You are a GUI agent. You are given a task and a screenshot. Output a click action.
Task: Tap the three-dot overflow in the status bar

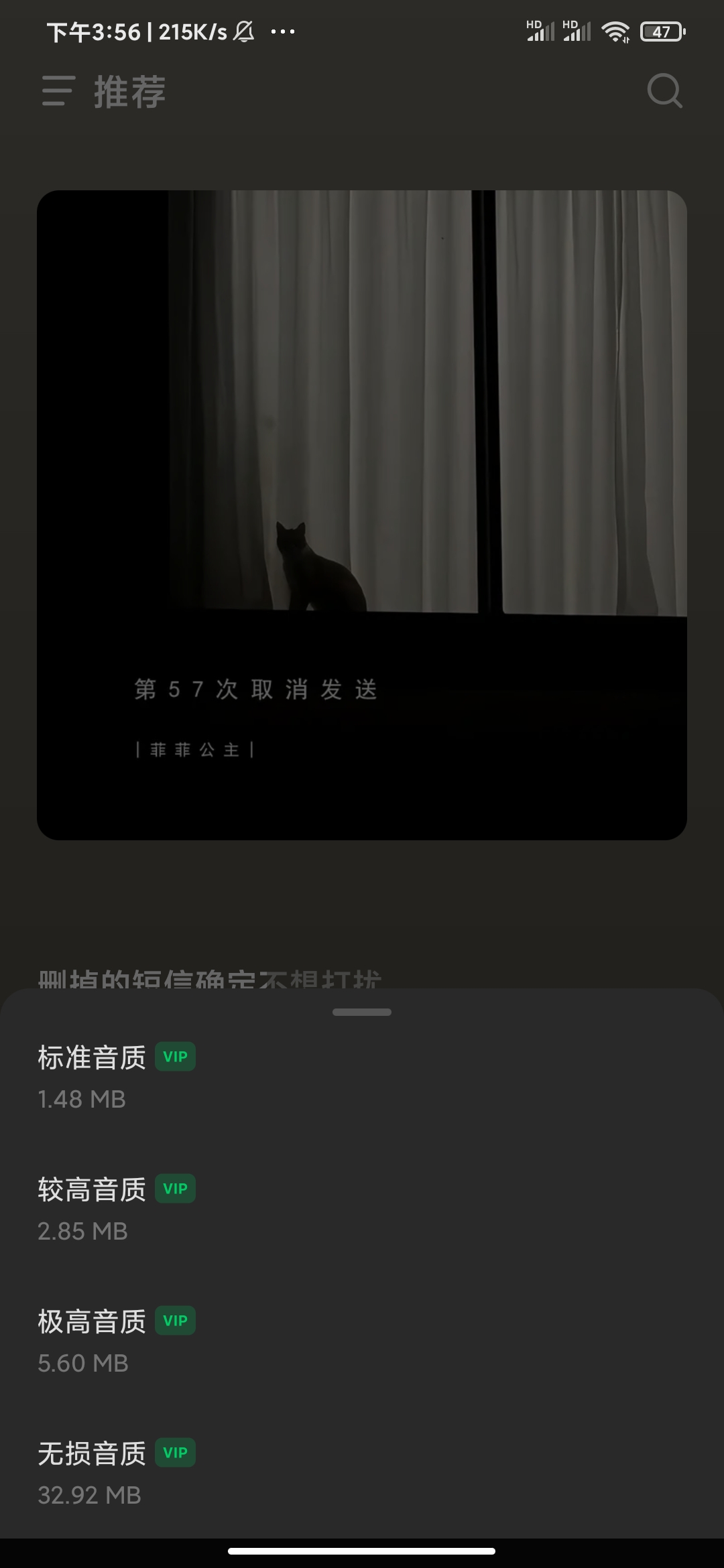282,31
